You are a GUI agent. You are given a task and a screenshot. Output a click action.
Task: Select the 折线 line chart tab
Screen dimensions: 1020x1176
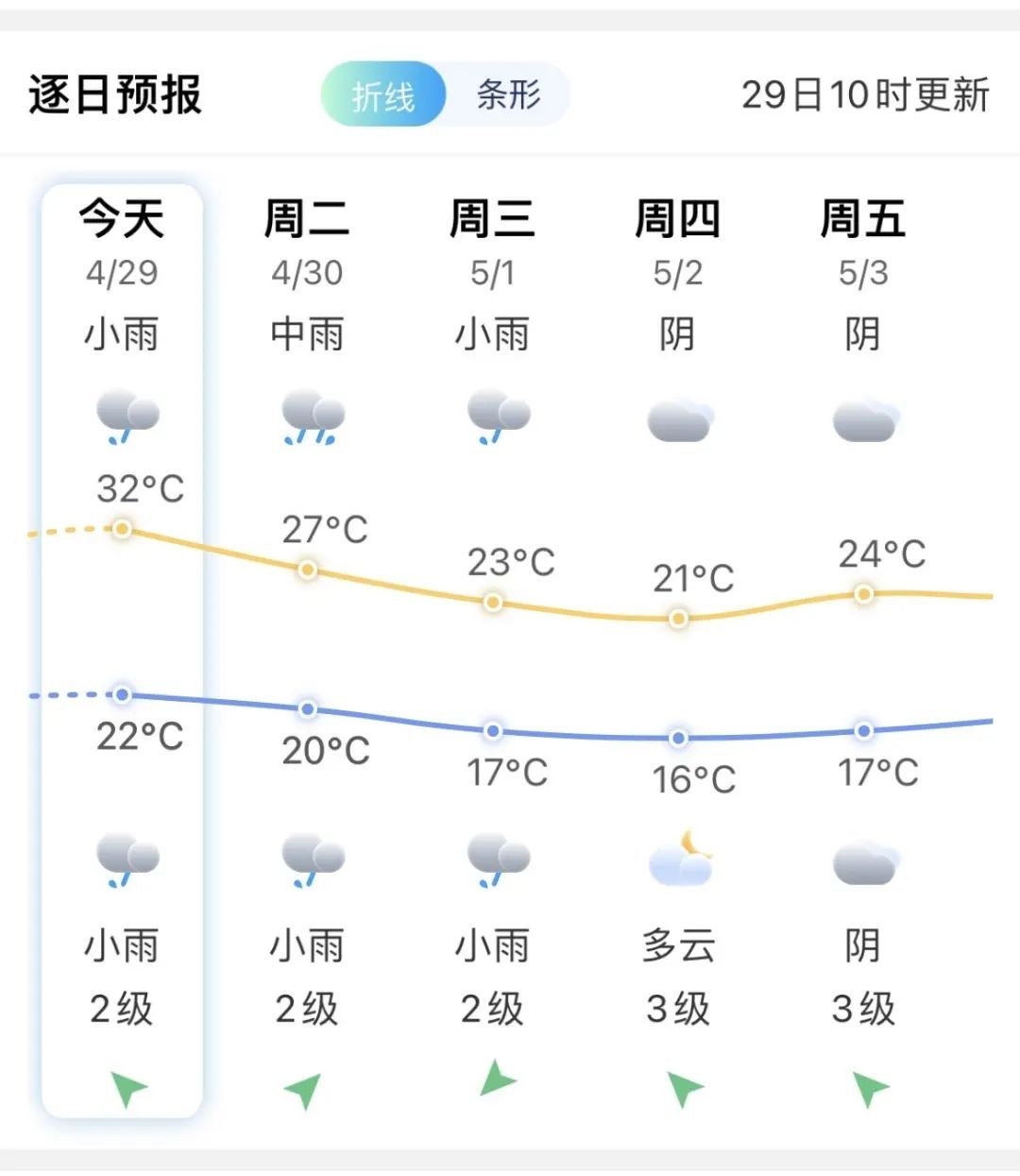point(382,94)
